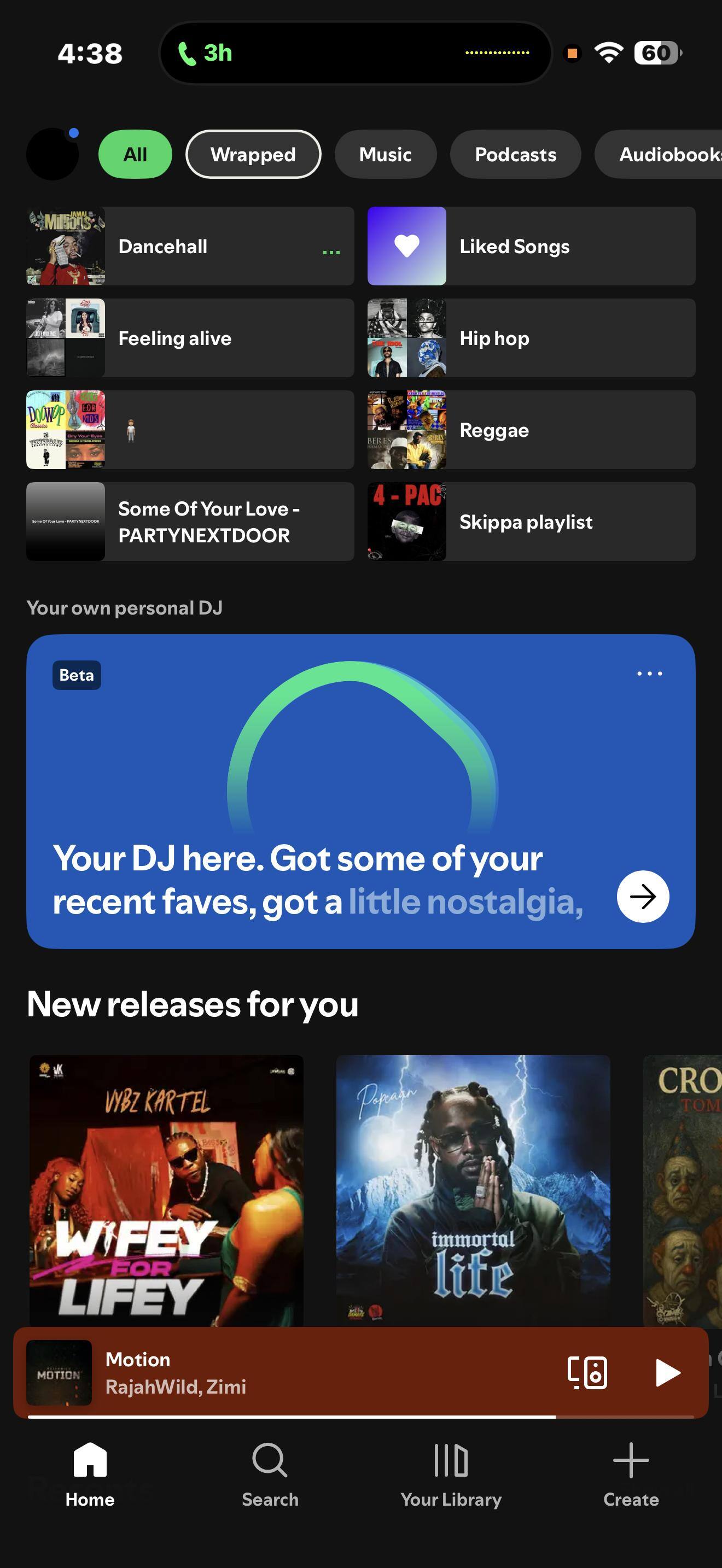The width and height of the screenshot is (722, 1568).
Task: Open the DJ card's three-dot menu
Action: (649, 673)
